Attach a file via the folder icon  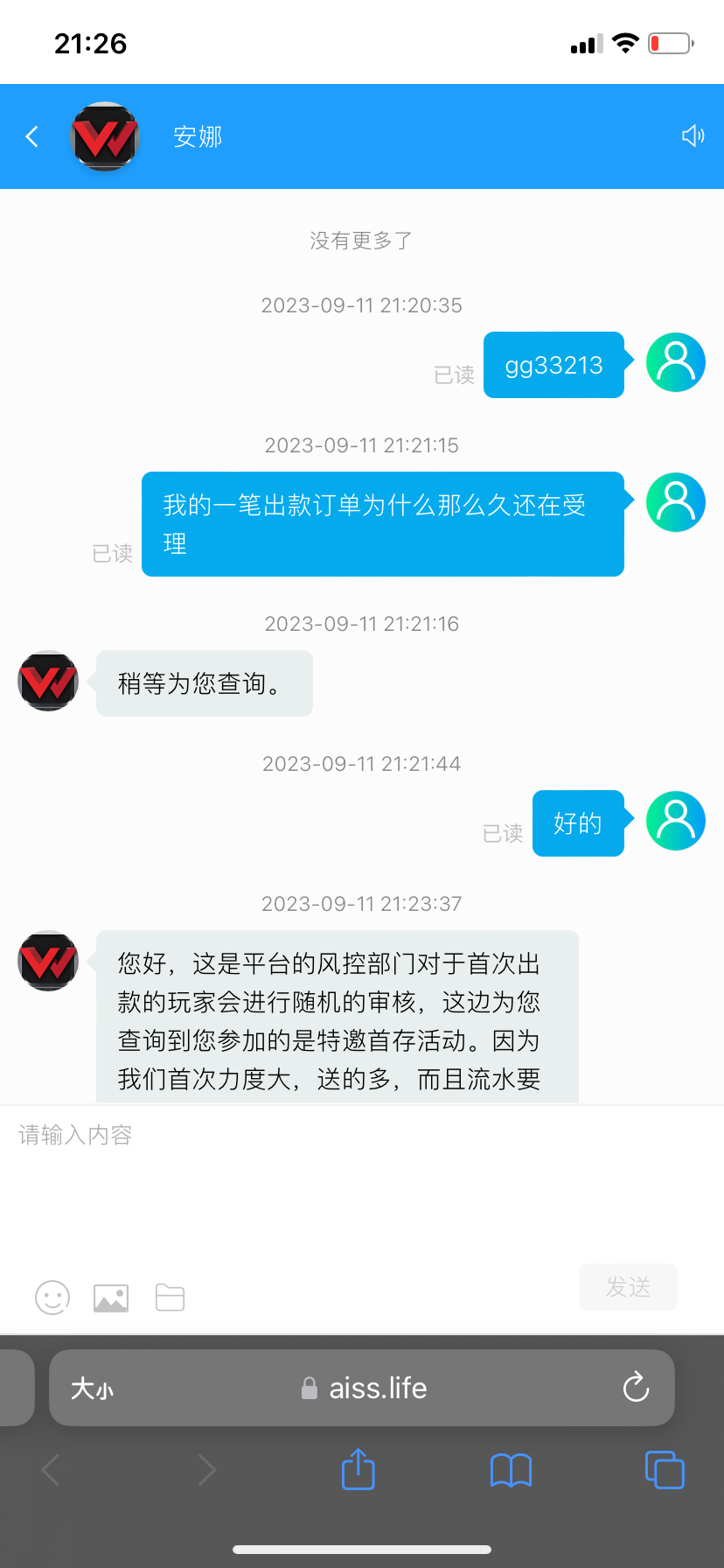(x=170, y=1297)
